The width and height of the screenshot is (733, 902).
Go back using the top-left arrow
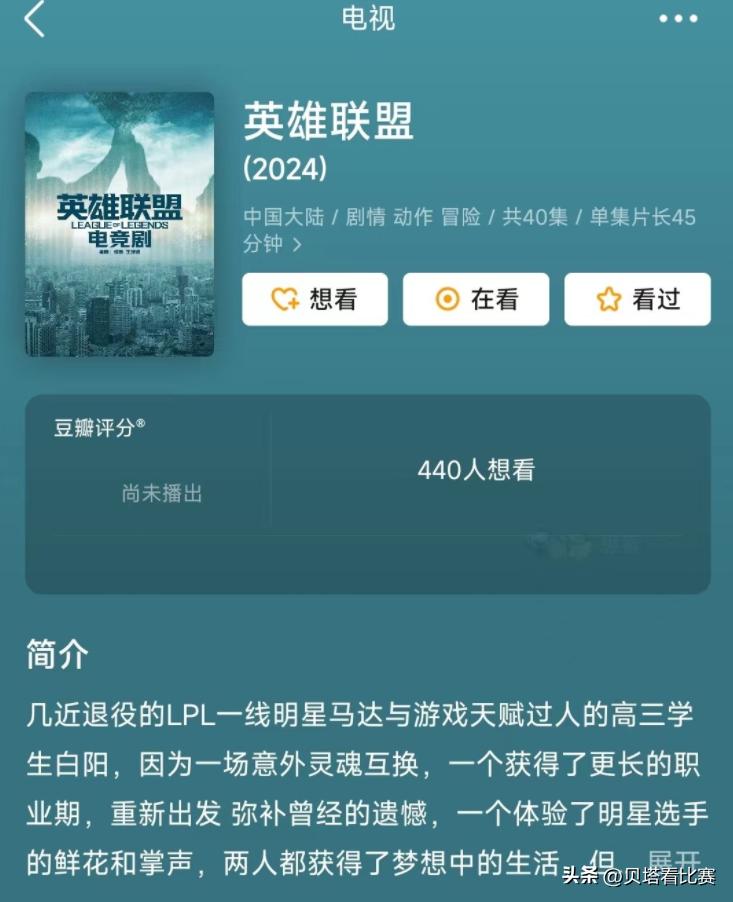coord(35,19)
